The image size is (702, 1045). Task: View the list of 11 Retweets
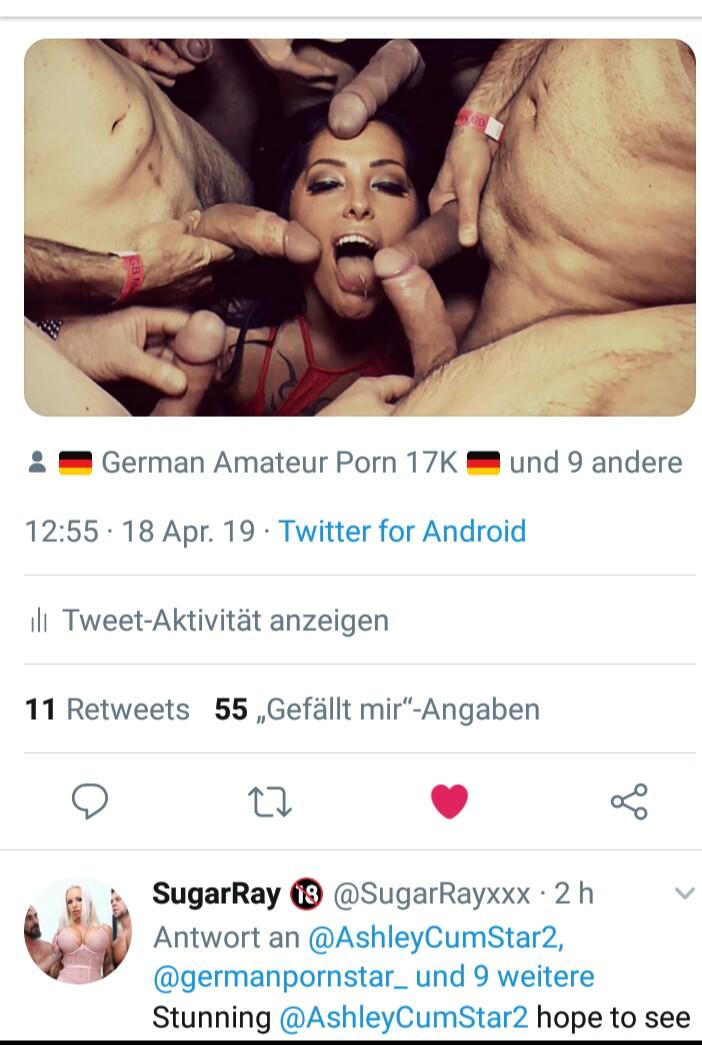point(107,709)
